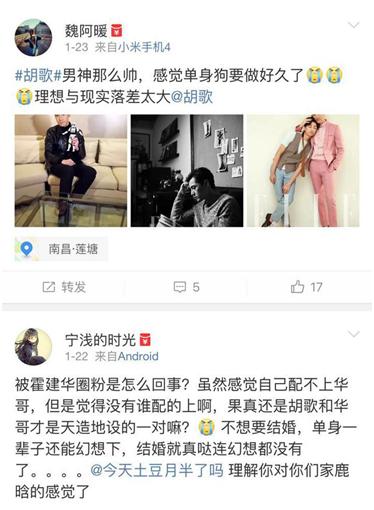Open 魏阿暖's profile avatar
Image resolution: width=374 pixels, height=510 pixels.
[33, 37]
